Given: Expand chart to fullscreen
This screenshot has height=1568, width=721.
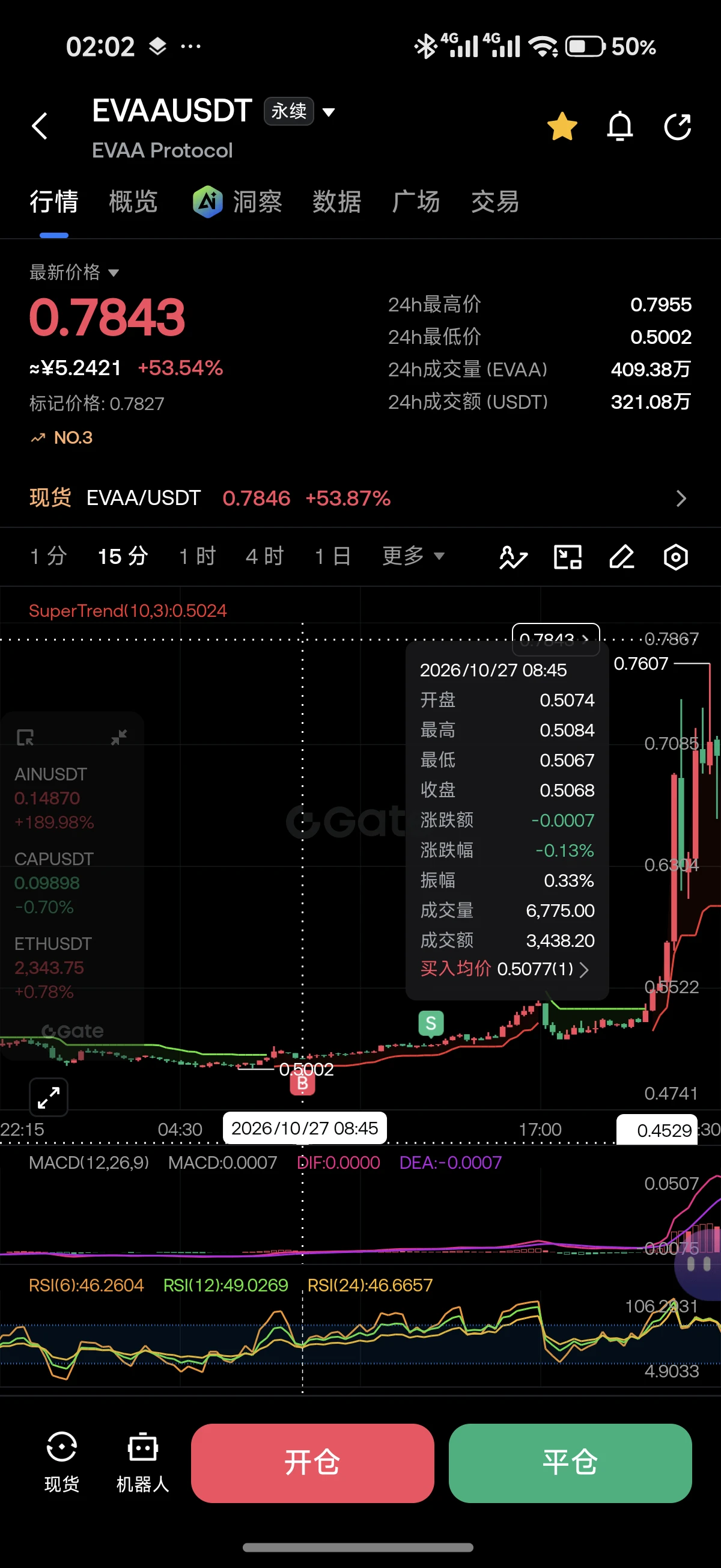Looking at the screenshot, I should click(49, 1097).
